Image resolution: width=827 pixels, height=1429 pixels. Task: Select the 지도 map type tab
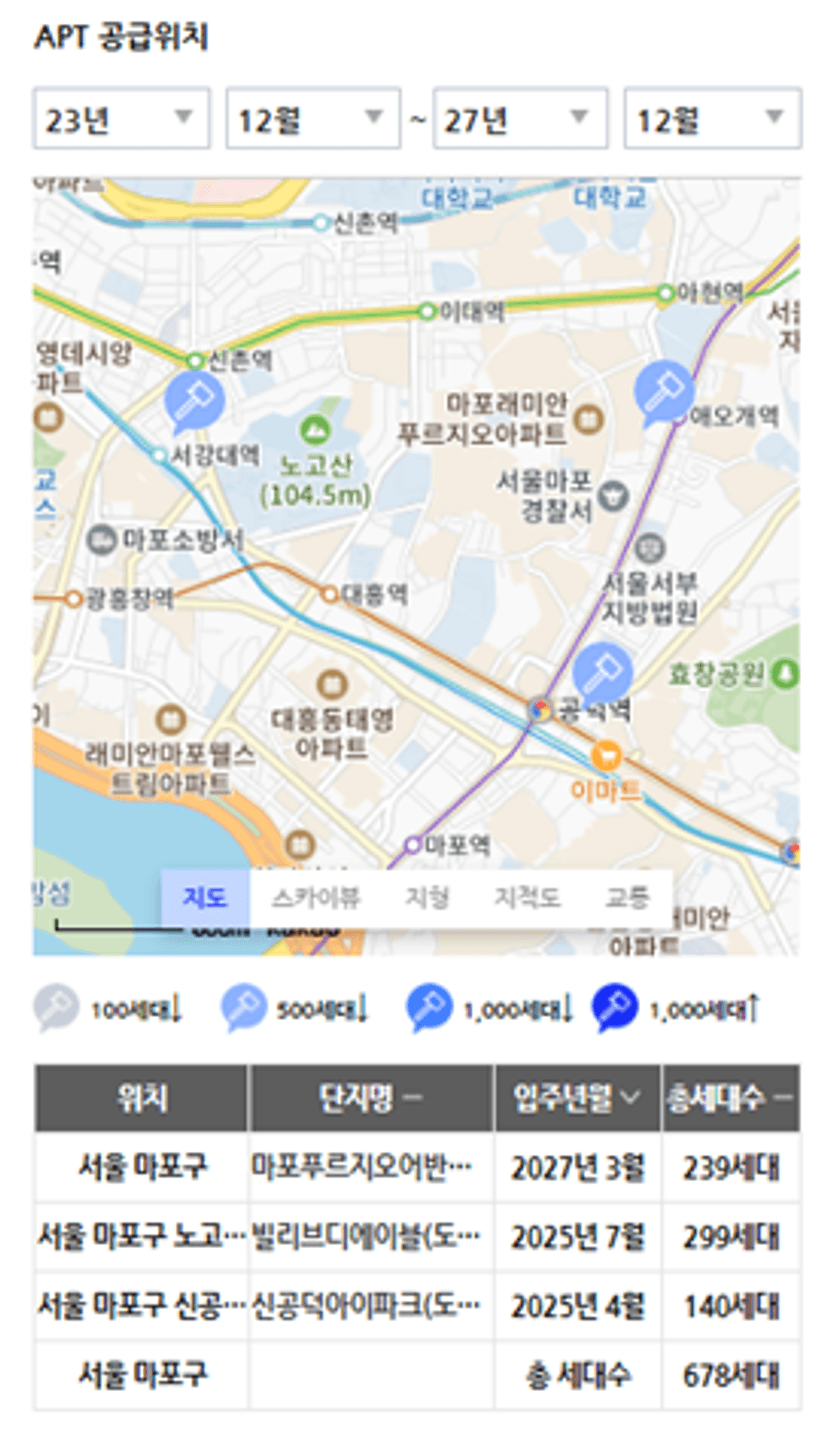205,897
